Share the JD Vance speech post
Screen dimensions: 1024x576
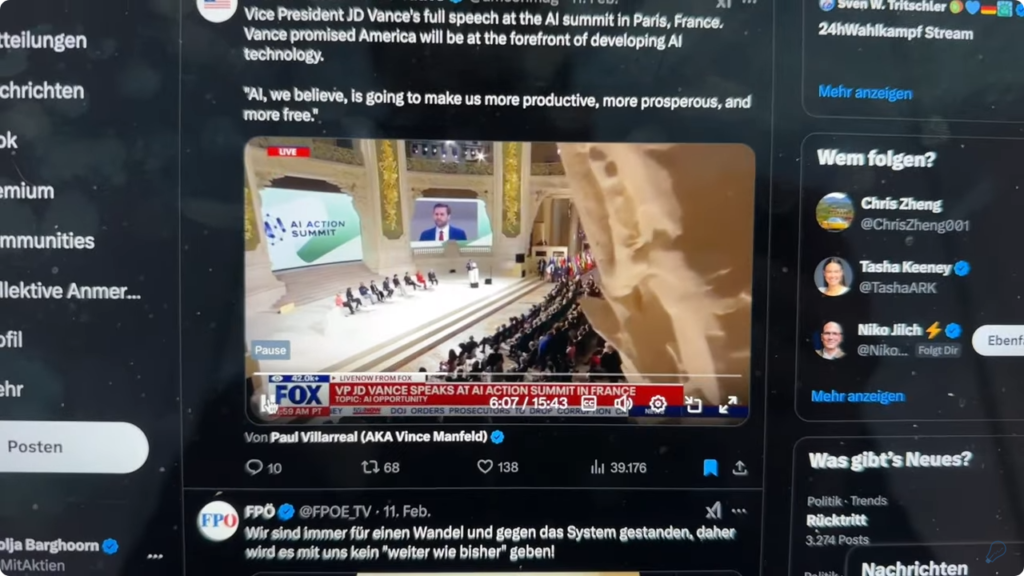[x=740, y=467]
